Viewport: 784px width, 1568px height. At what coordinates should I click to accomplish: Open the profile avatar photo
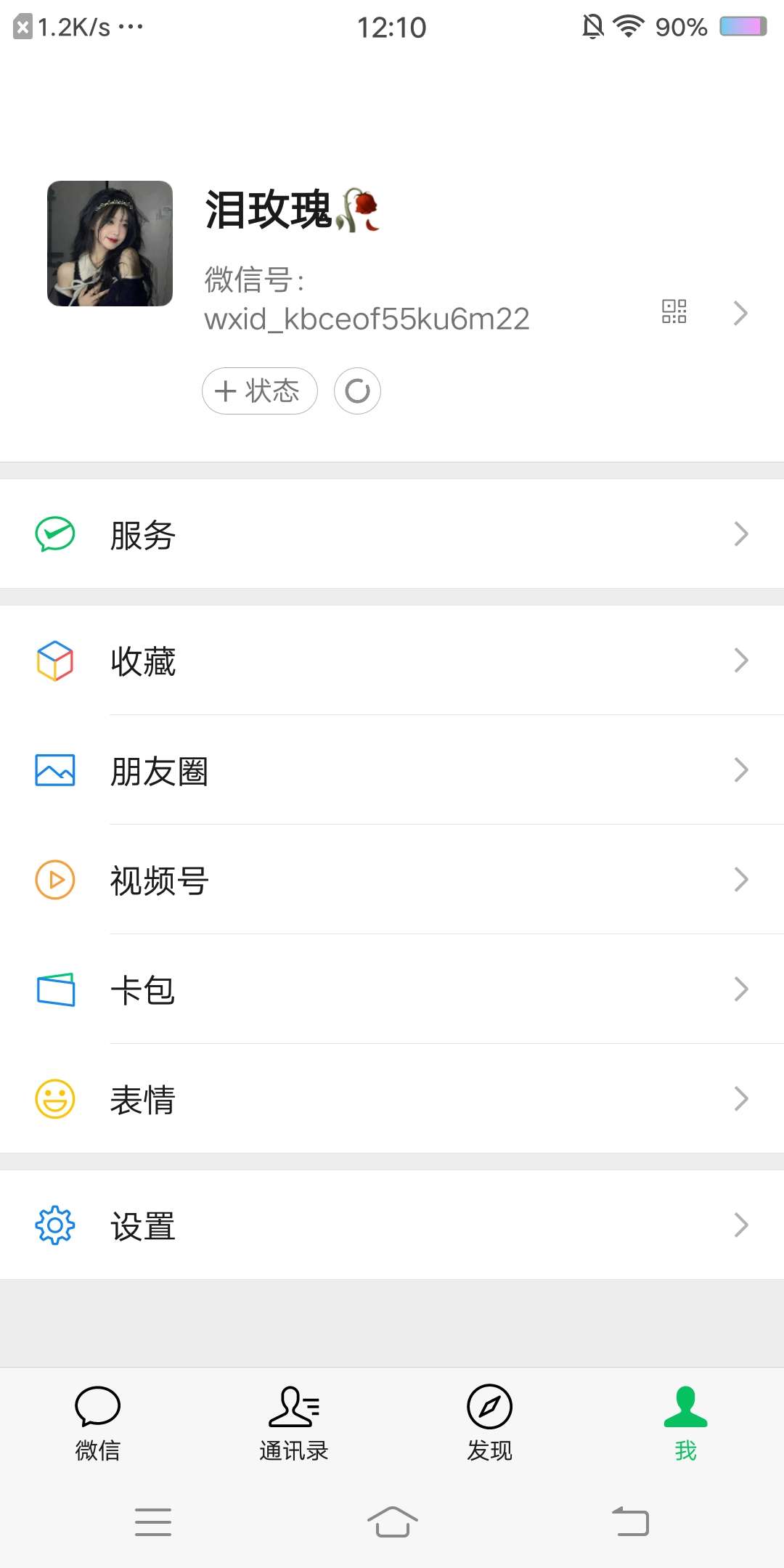tap(110, 243)
